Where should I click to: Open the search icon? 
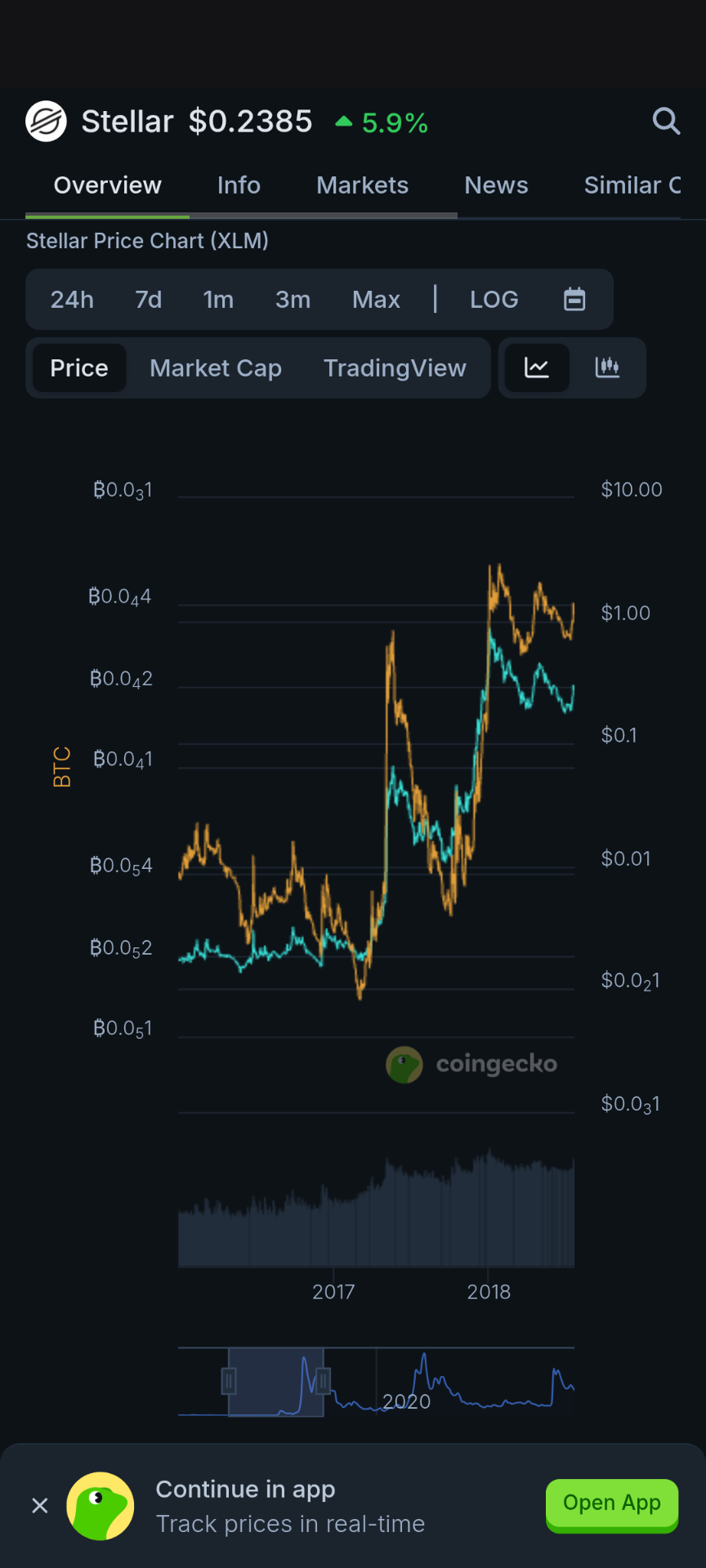(666, 122)
